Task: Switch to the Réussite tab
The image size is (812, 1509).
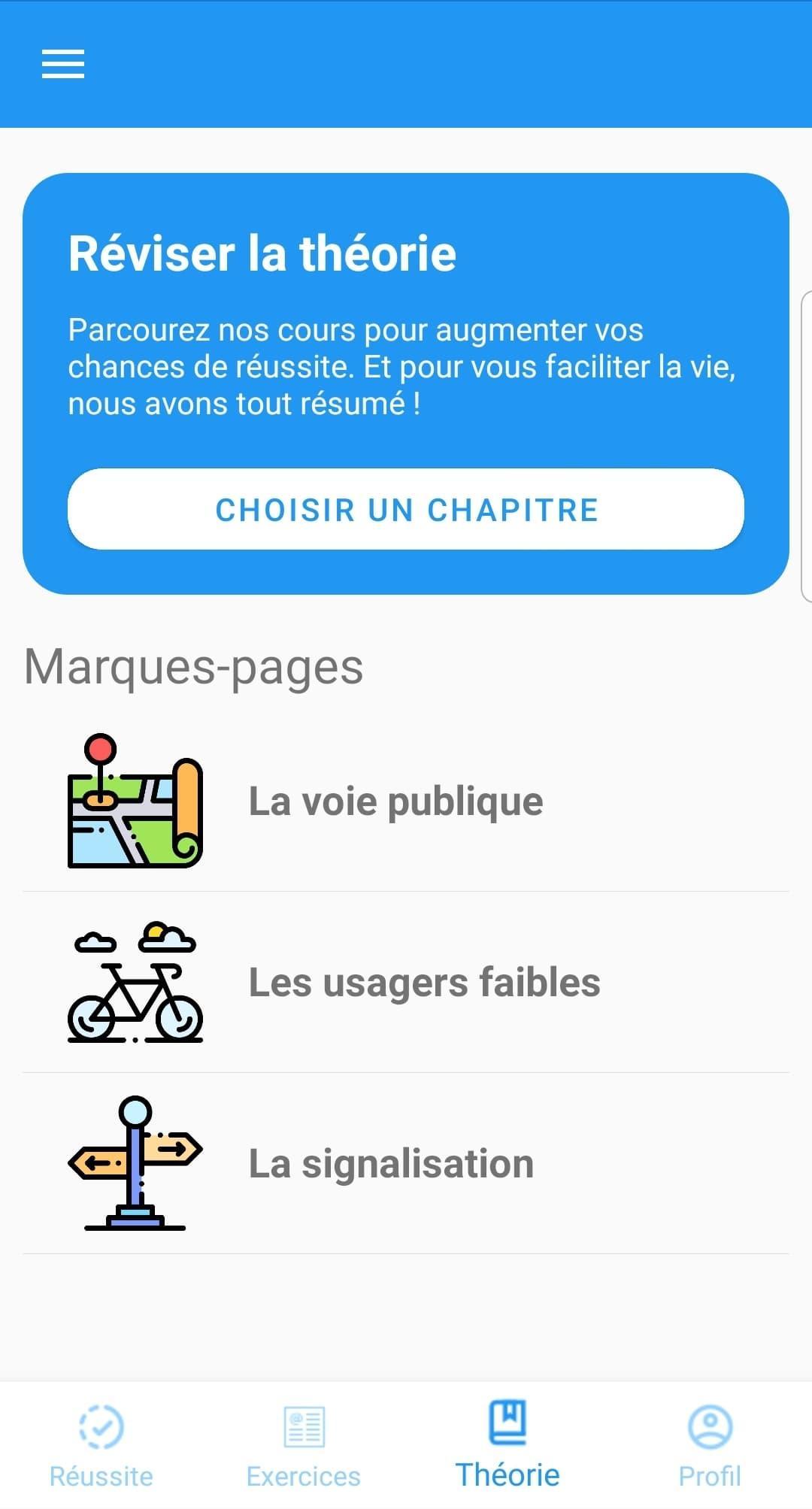Action: (101, 1445)
